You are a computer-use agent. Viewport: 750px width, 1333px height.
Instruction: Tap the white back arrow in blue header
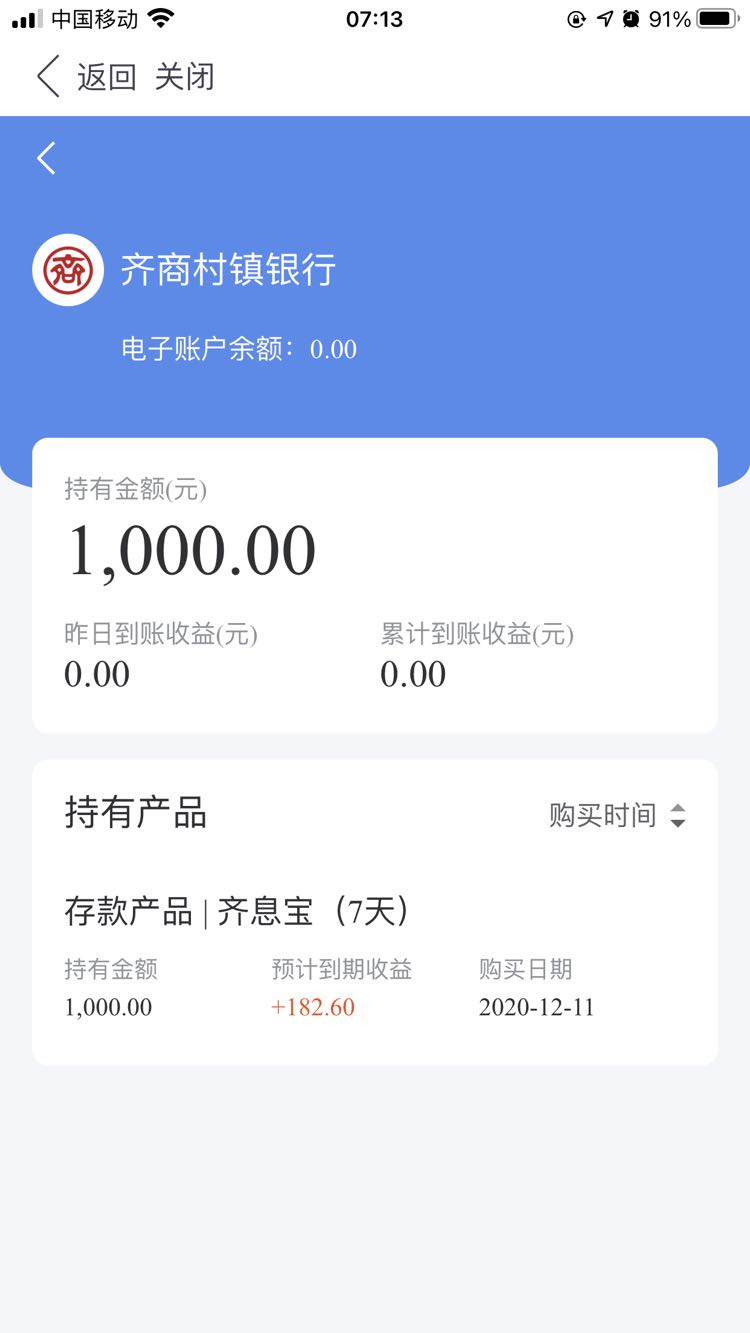47,158
